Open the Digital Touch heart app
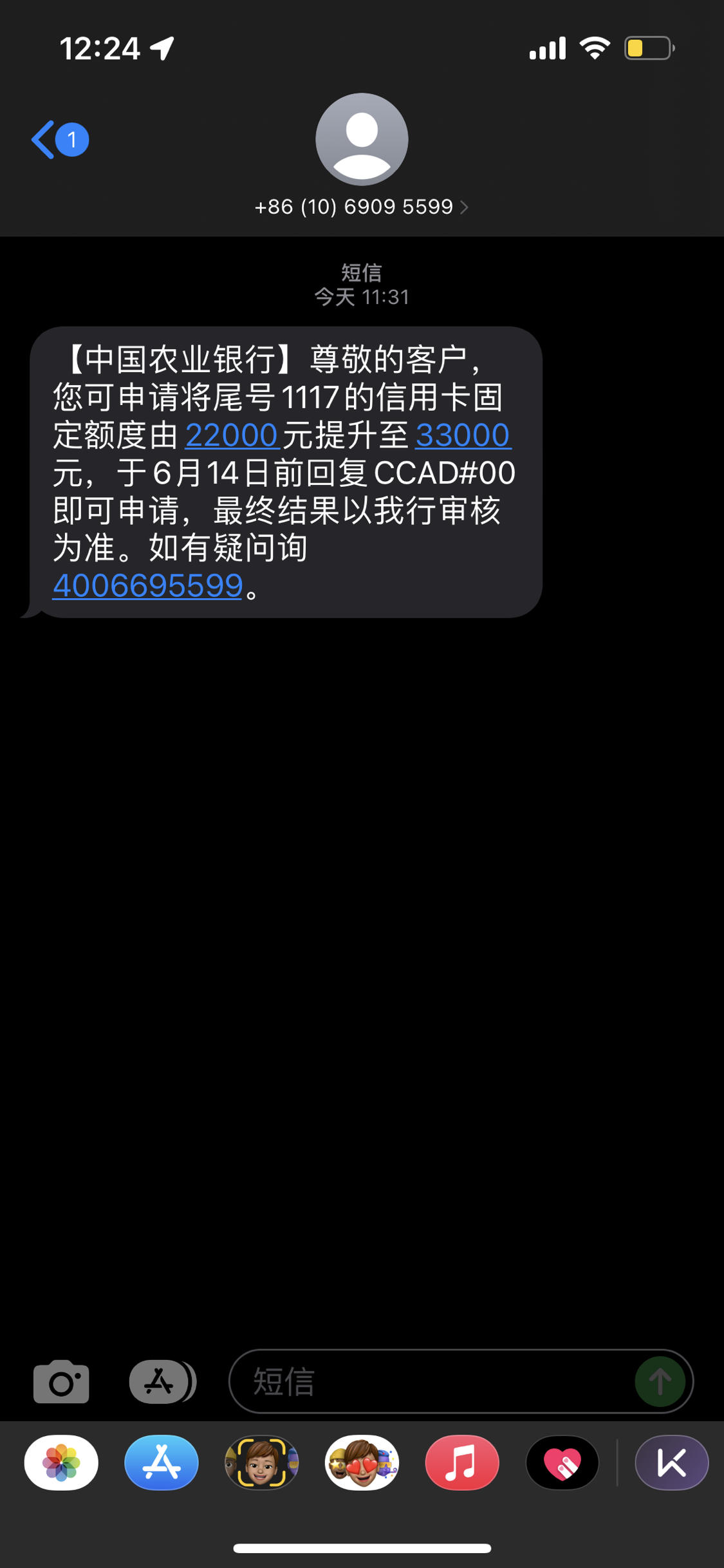The width and height of the screenshot is (724, 1568). (x=562, y=1463)
